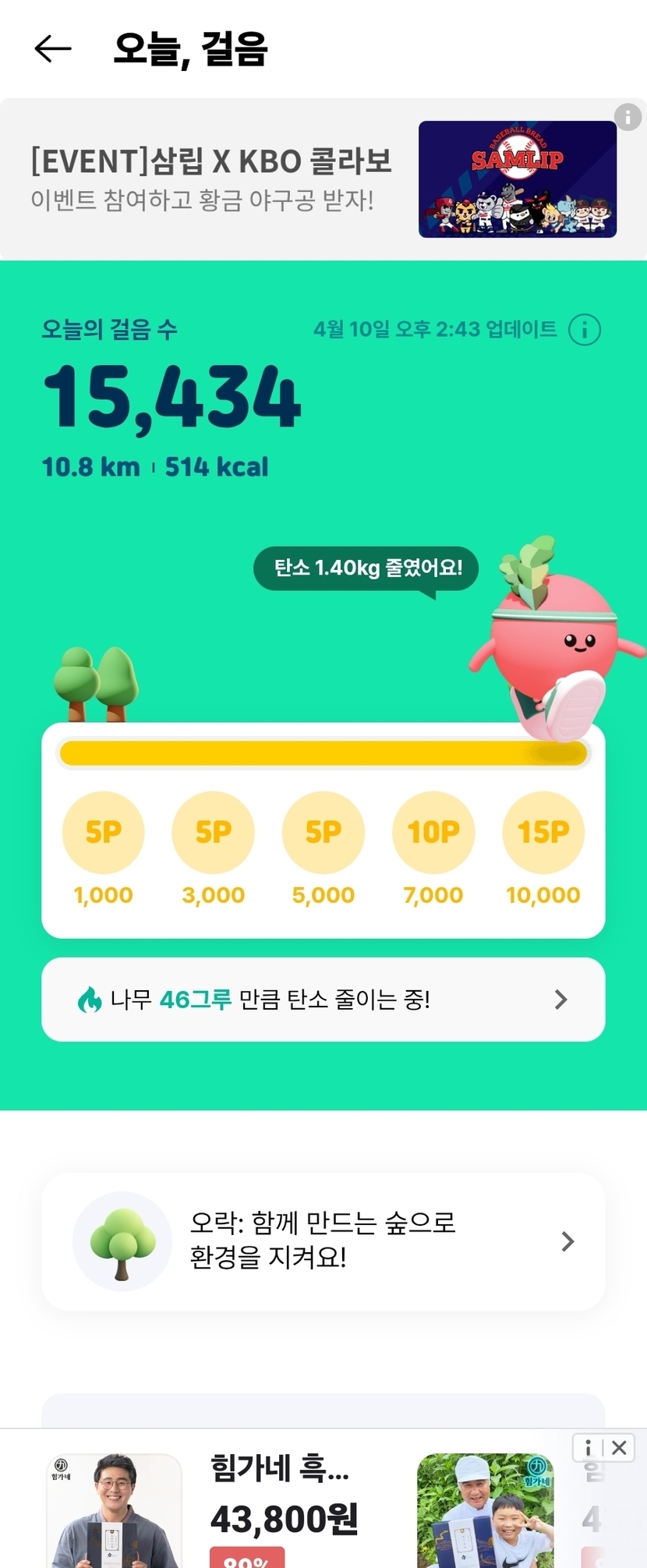Claim the 5P reward for 1,000 steps
The image size is (647, 1568).
click(x=103, y=832)
